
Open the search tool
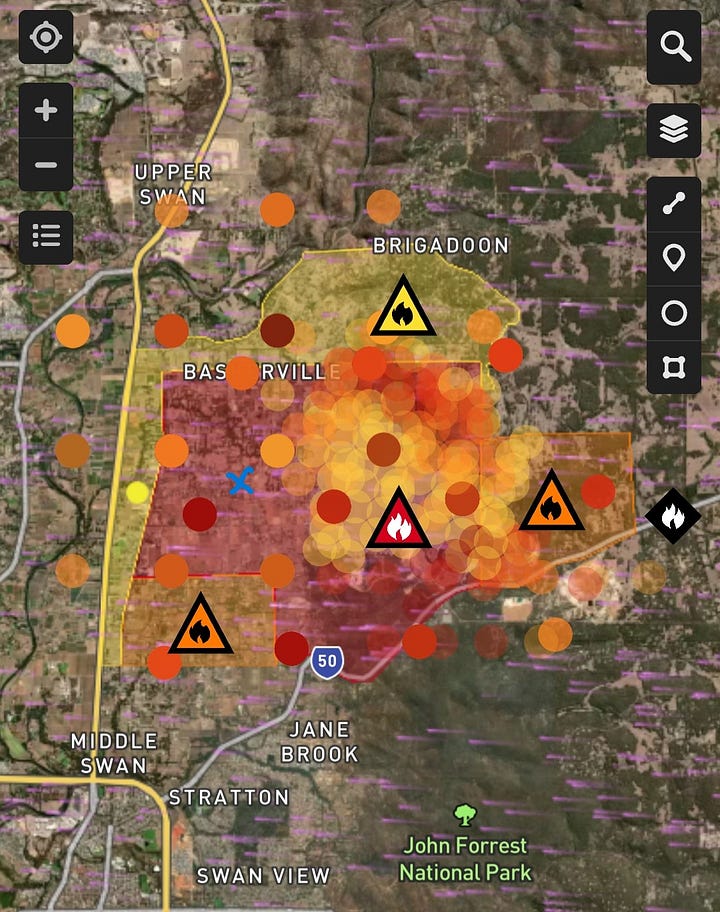674,47
